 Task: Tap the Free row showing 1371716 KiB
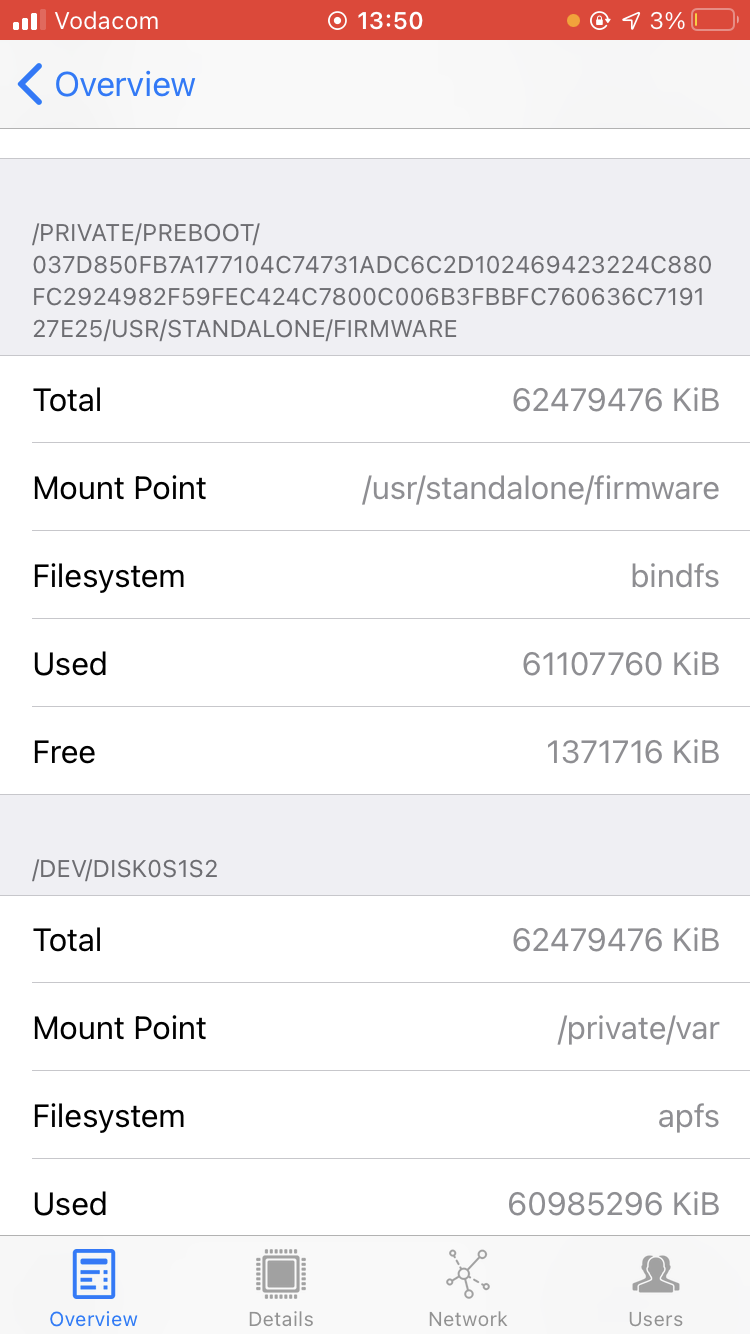pyautogui.click(x=375, y=752)
